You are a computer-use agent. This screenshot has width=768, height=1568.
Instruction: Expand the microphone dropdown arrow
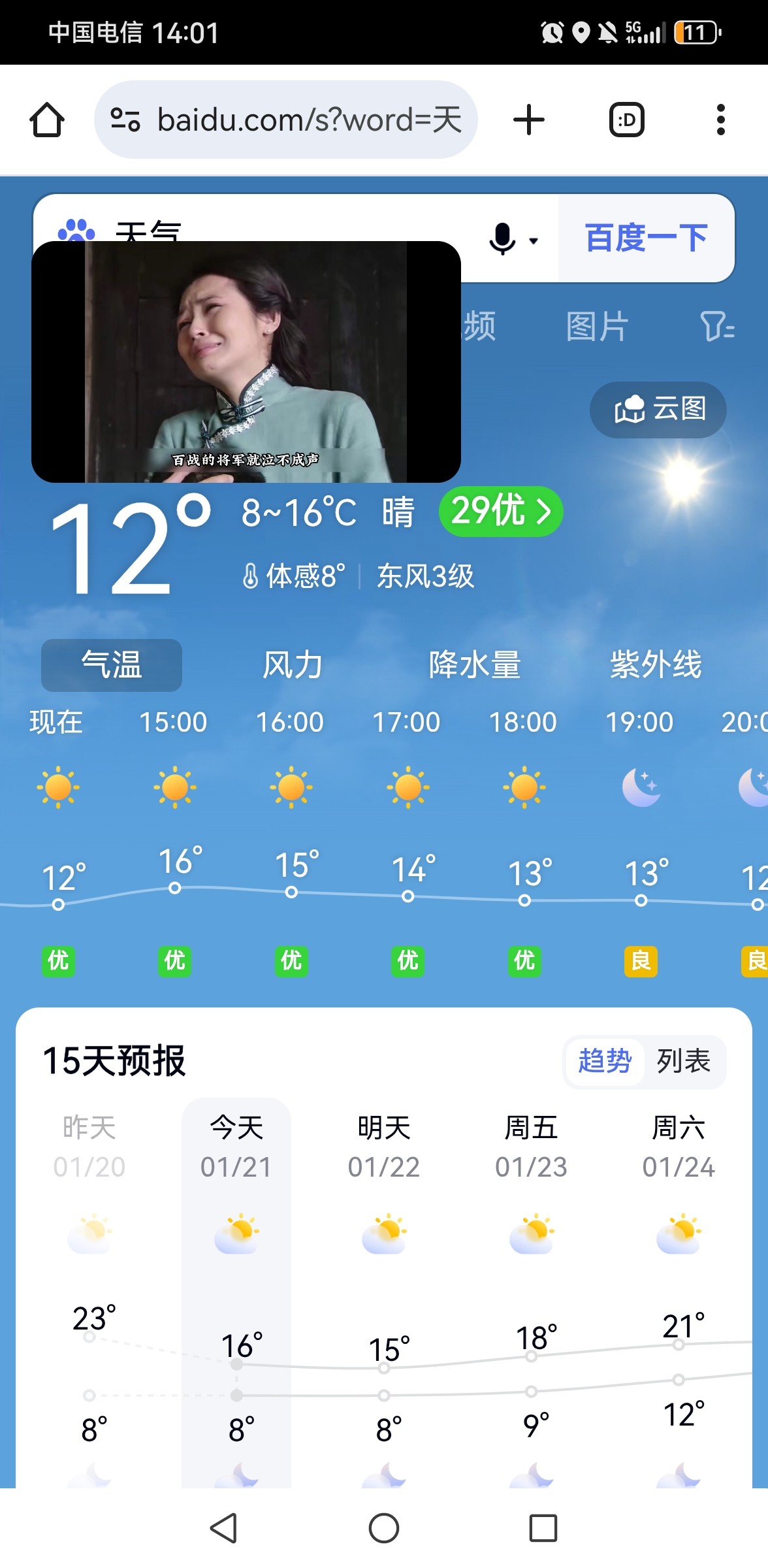pyautogui.click(x=532, y=241)
